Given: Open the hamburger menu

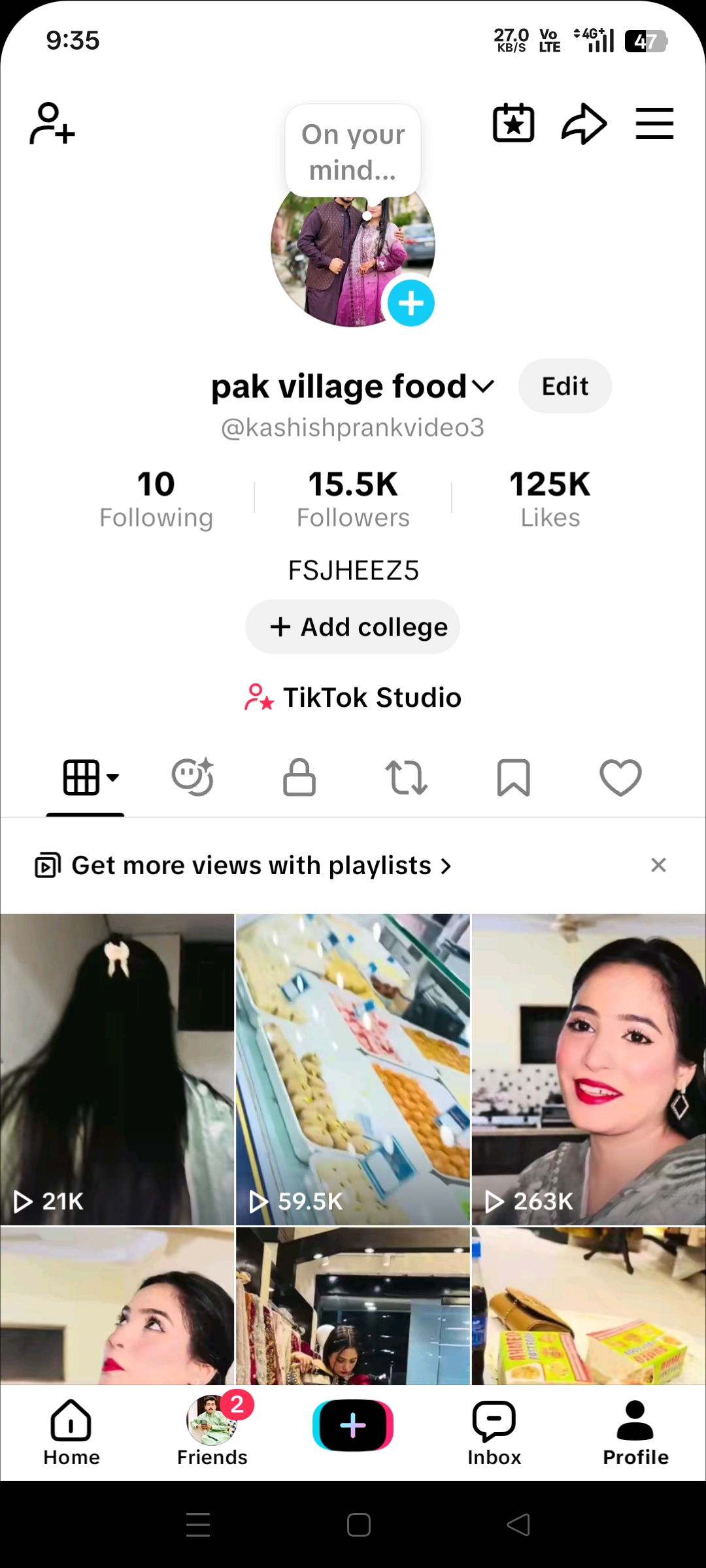Looking at the screenshot, I should [x=654, y=123].
